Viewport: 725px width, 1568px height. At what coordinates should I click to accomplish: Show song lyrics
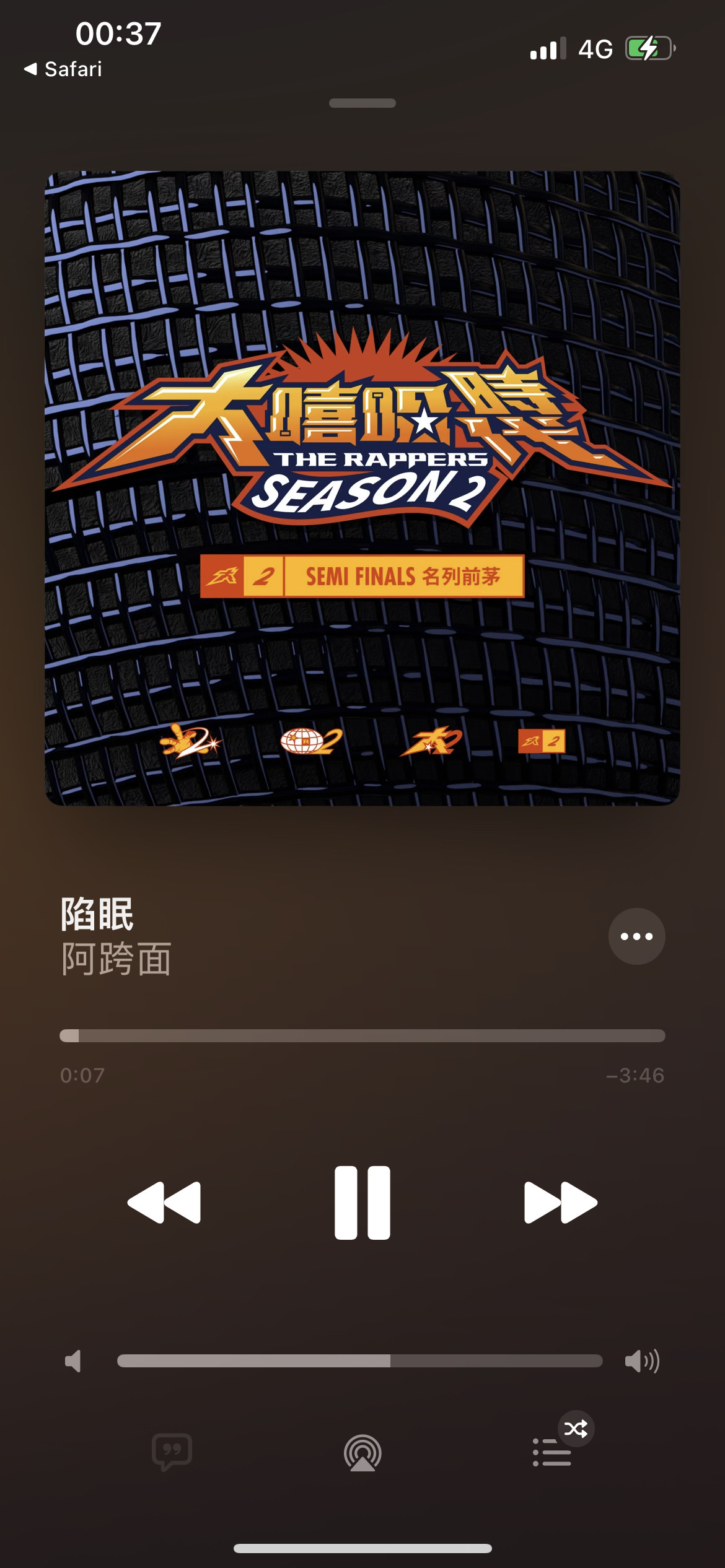point(172,1452)
